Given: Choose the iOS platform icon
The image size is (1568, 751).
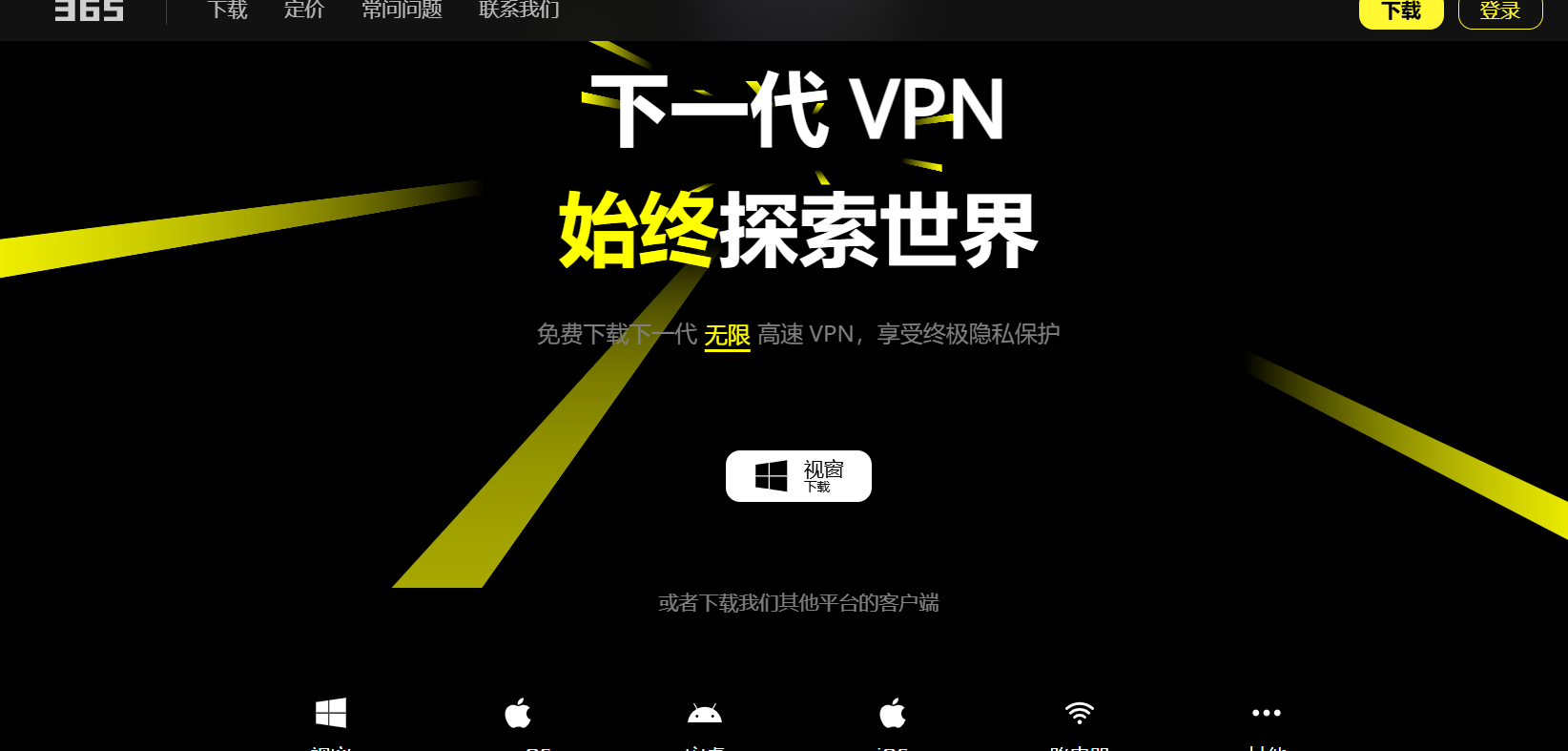Looking at the screenshot, I should coord(893,713).
